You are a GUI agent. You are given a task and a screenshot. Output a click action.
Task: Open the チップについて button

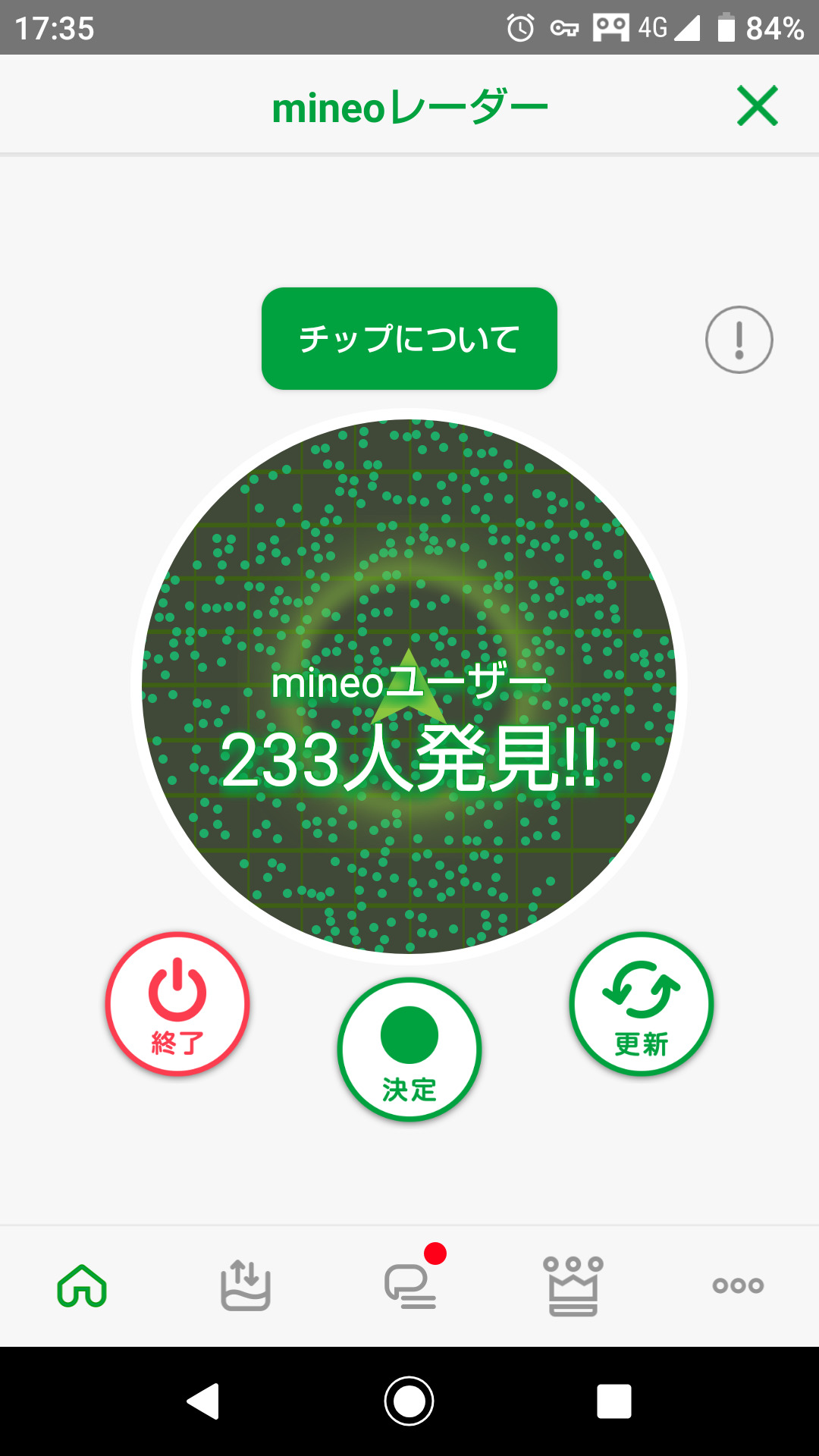coord(409,339)
